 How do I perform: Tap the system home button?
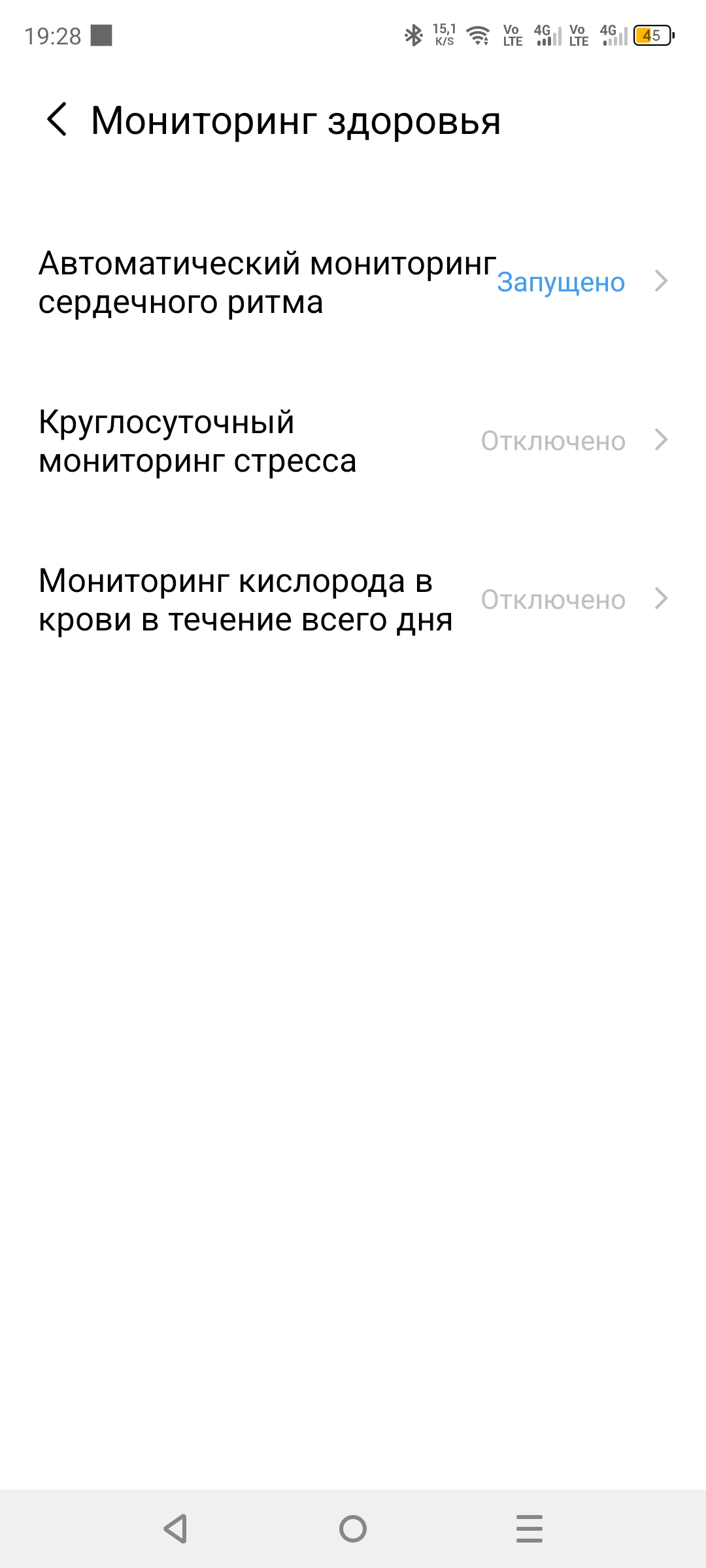point(353,1529)
